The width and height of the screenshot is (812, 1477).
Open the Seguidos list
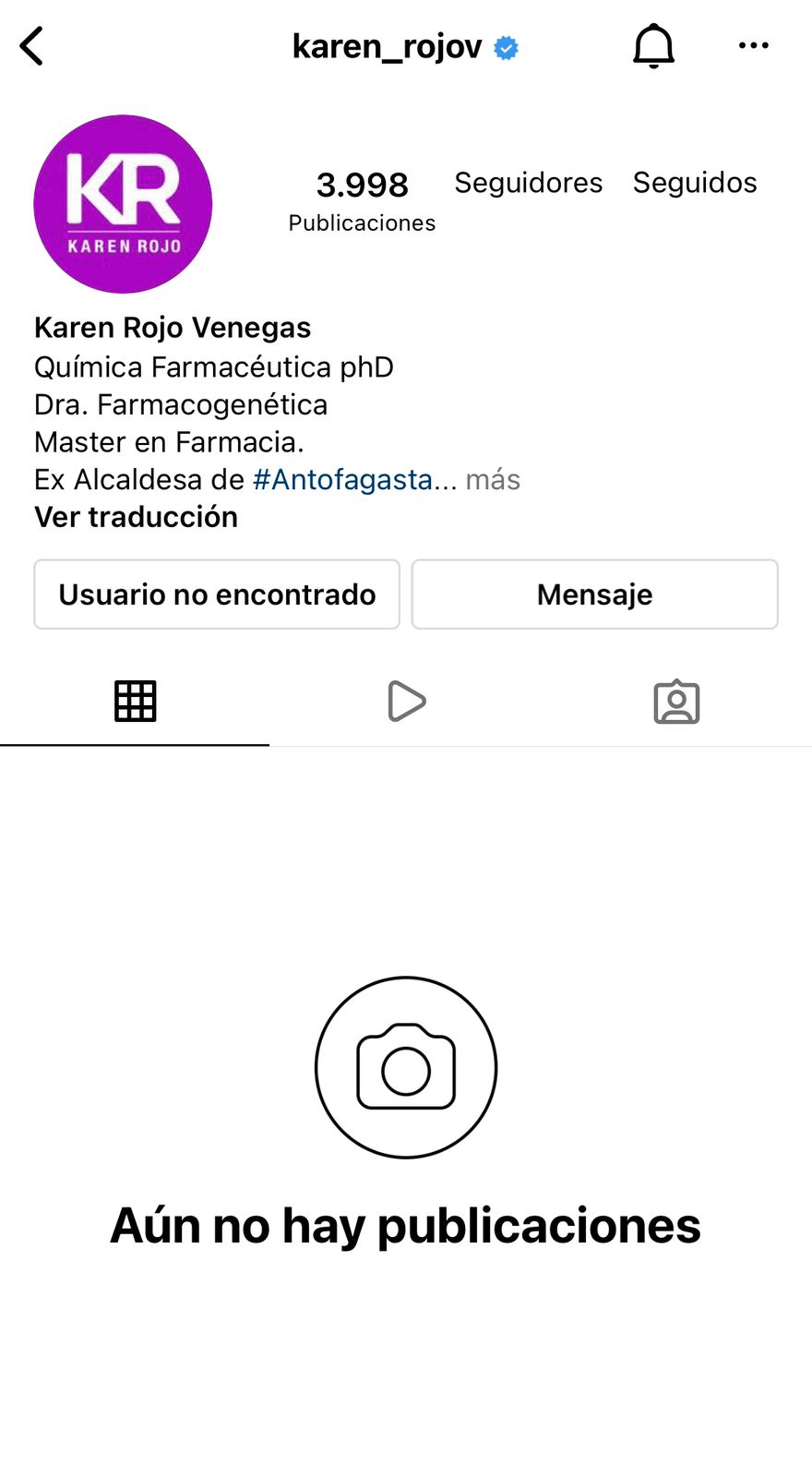point(695,183)
